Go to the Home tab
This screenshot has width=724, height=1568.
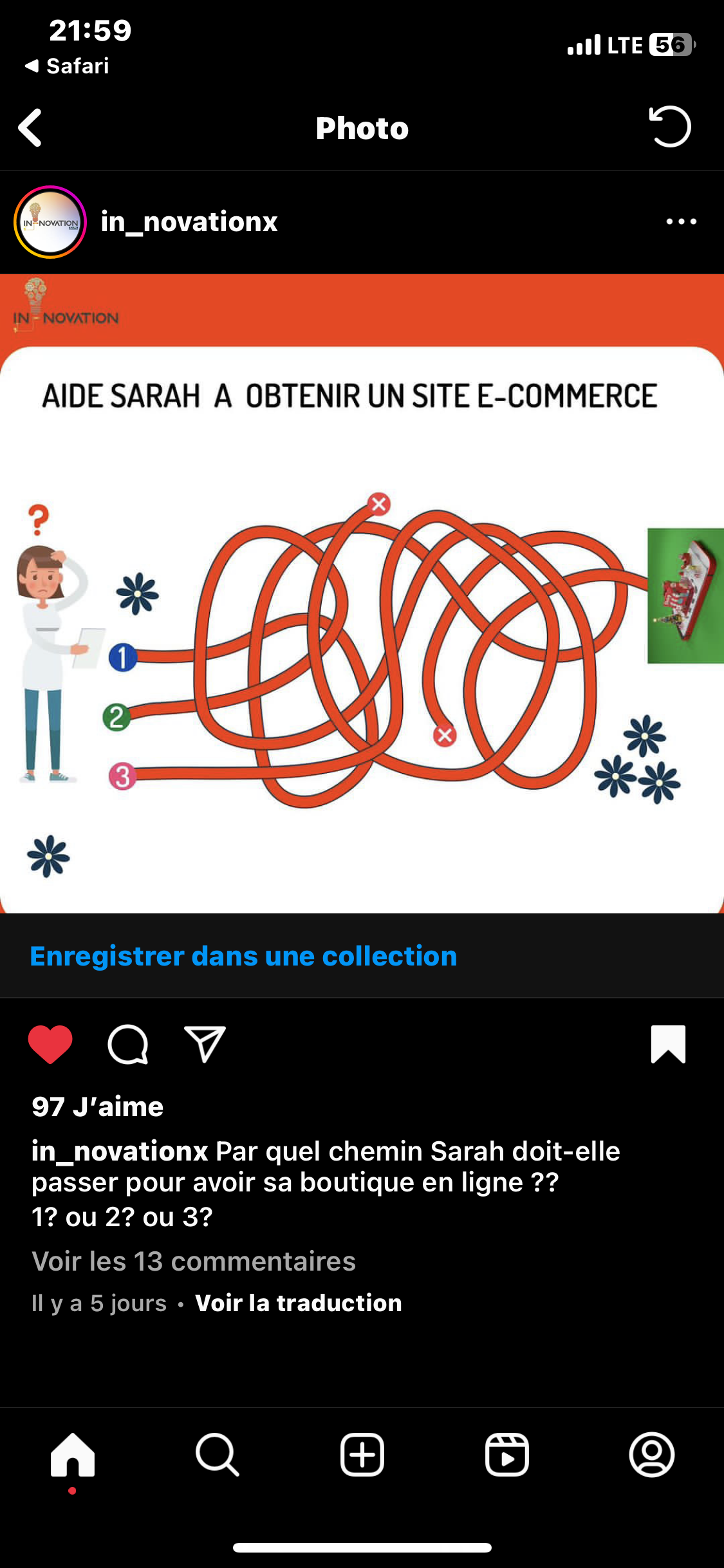click(73, 1455)
